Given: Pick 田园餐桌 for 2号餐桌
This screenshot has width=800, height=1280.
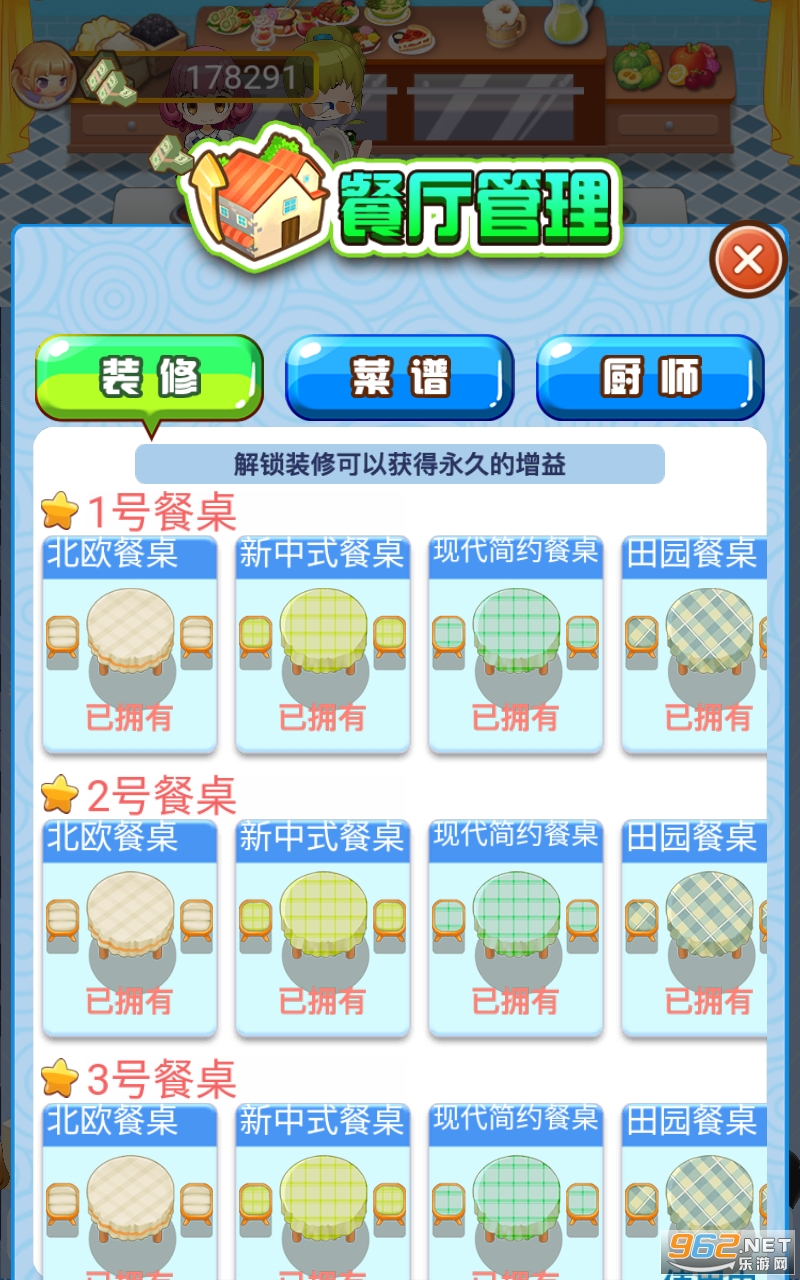Looking at the screenshot, I should (x=695, y=929).
